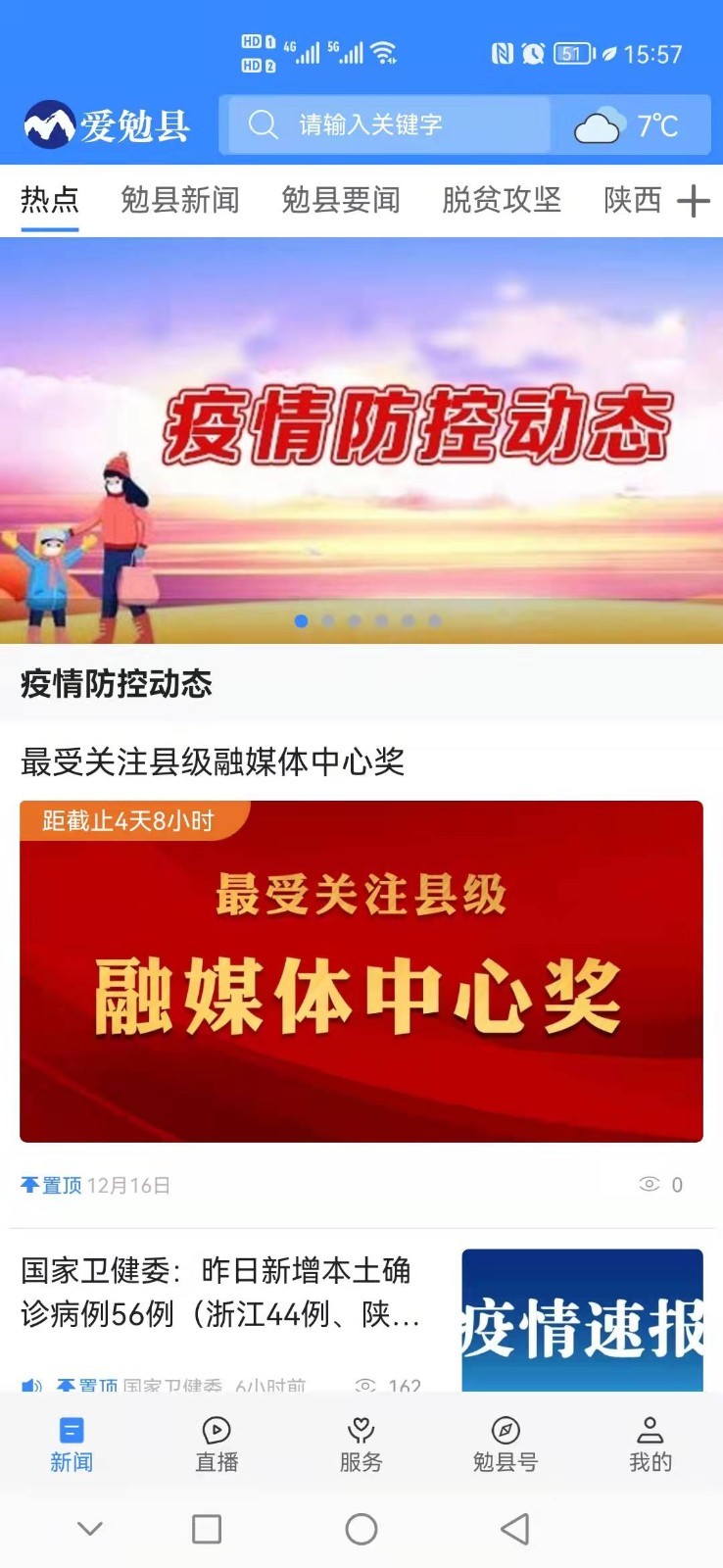723x1568 pixels.
Task: Open the 勉县号 tab
Action: click(x=506, y=1445)
